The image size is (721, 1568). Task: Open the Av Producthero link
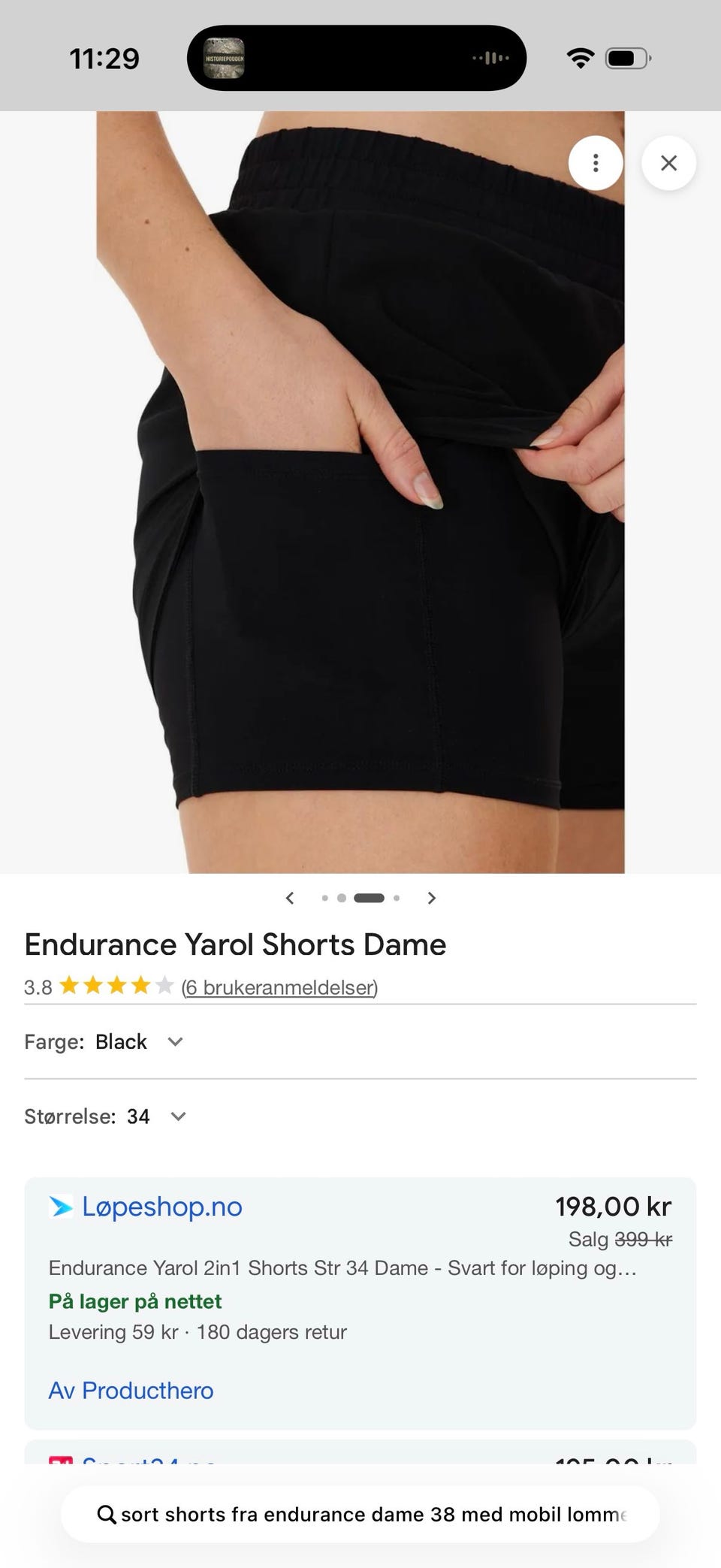tap(131, 1391)
